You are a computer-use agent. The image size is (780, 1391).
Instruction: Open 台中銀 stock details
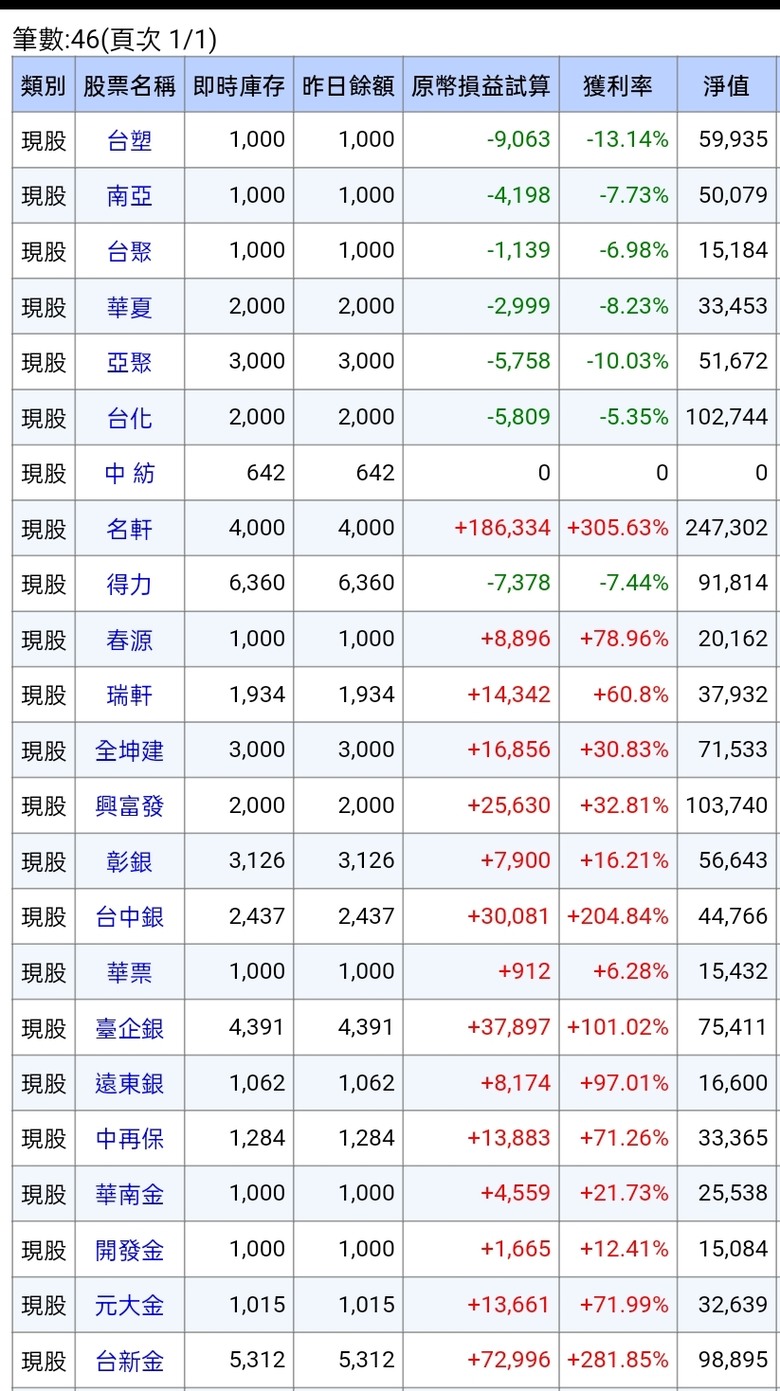point(130,917)
